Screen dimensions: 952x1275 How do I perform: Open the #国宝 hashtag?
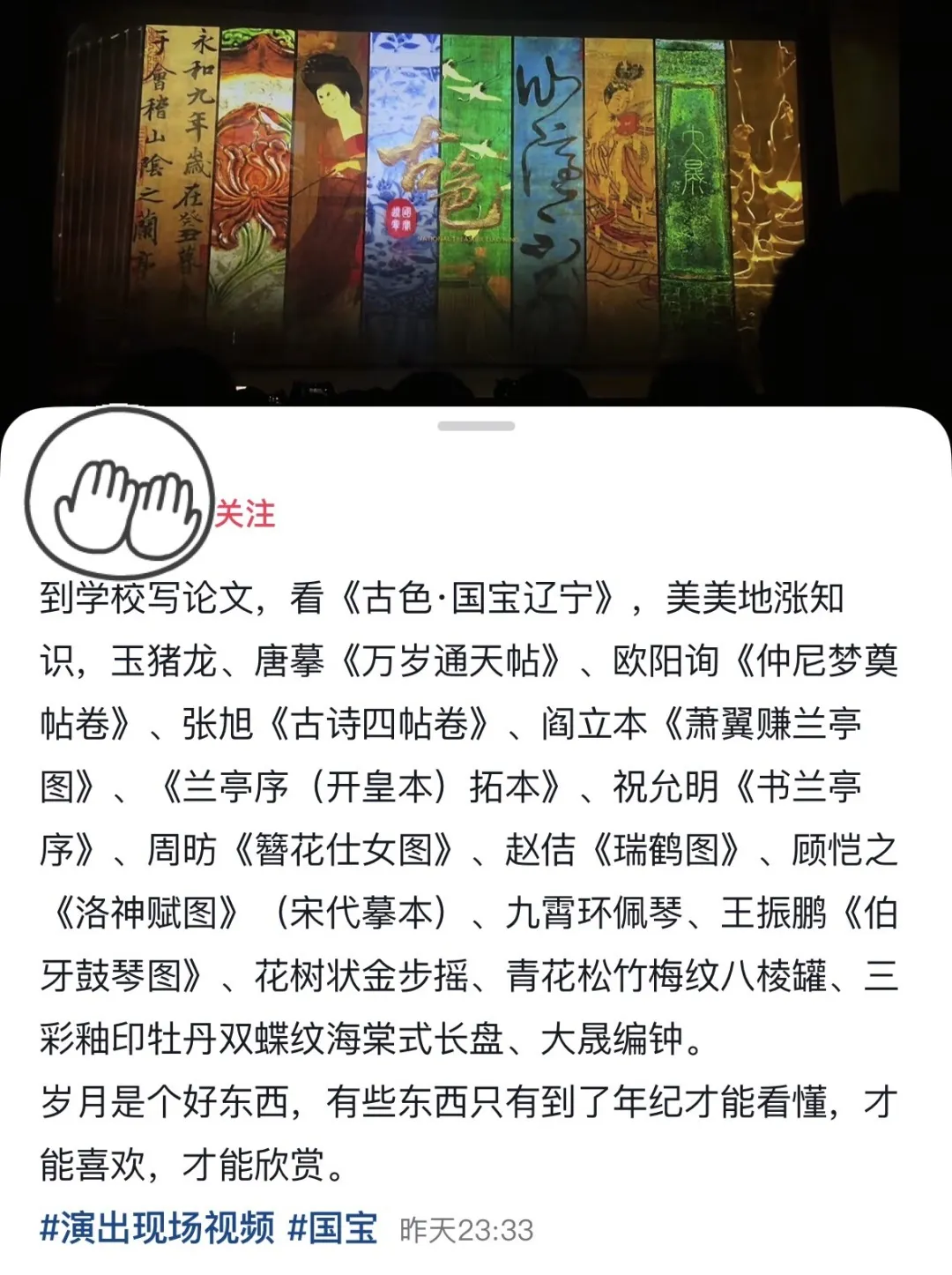point(332,1228)
